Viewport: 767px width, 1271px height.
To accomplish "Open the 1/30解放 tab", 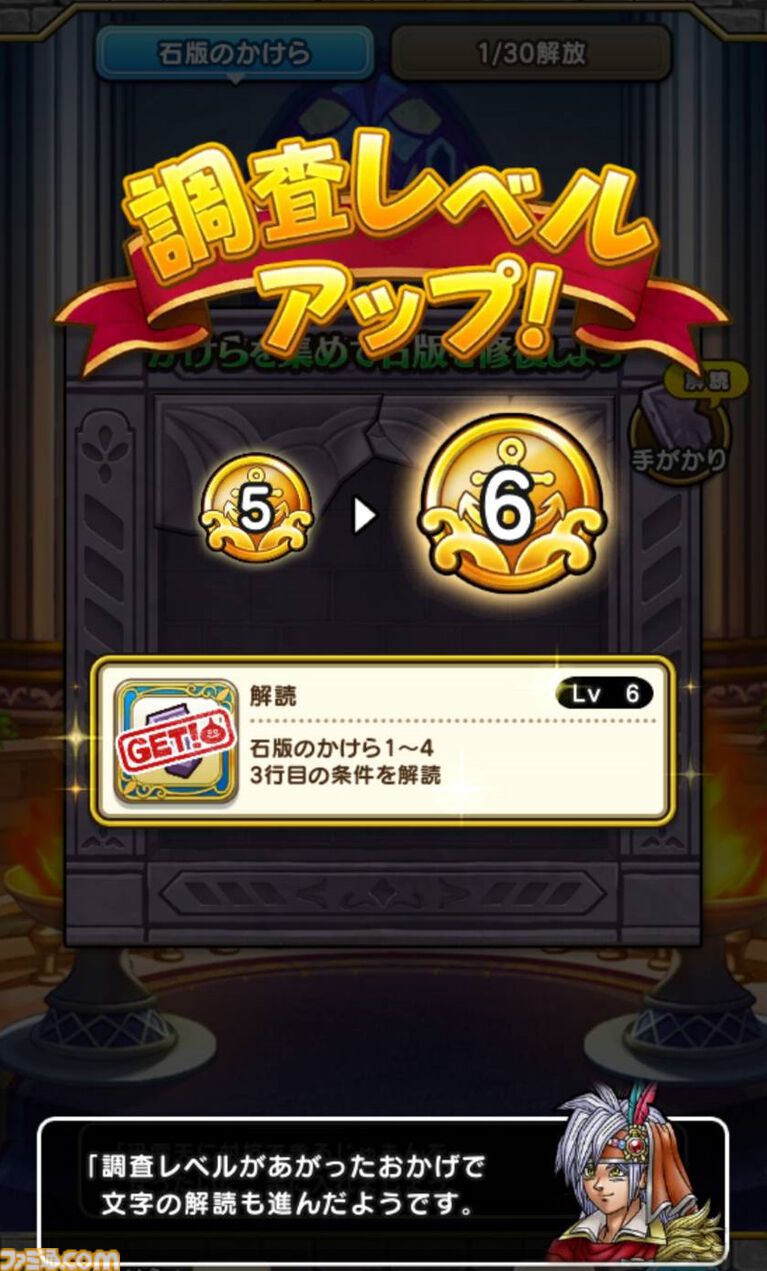I will [x=530, y=53].
